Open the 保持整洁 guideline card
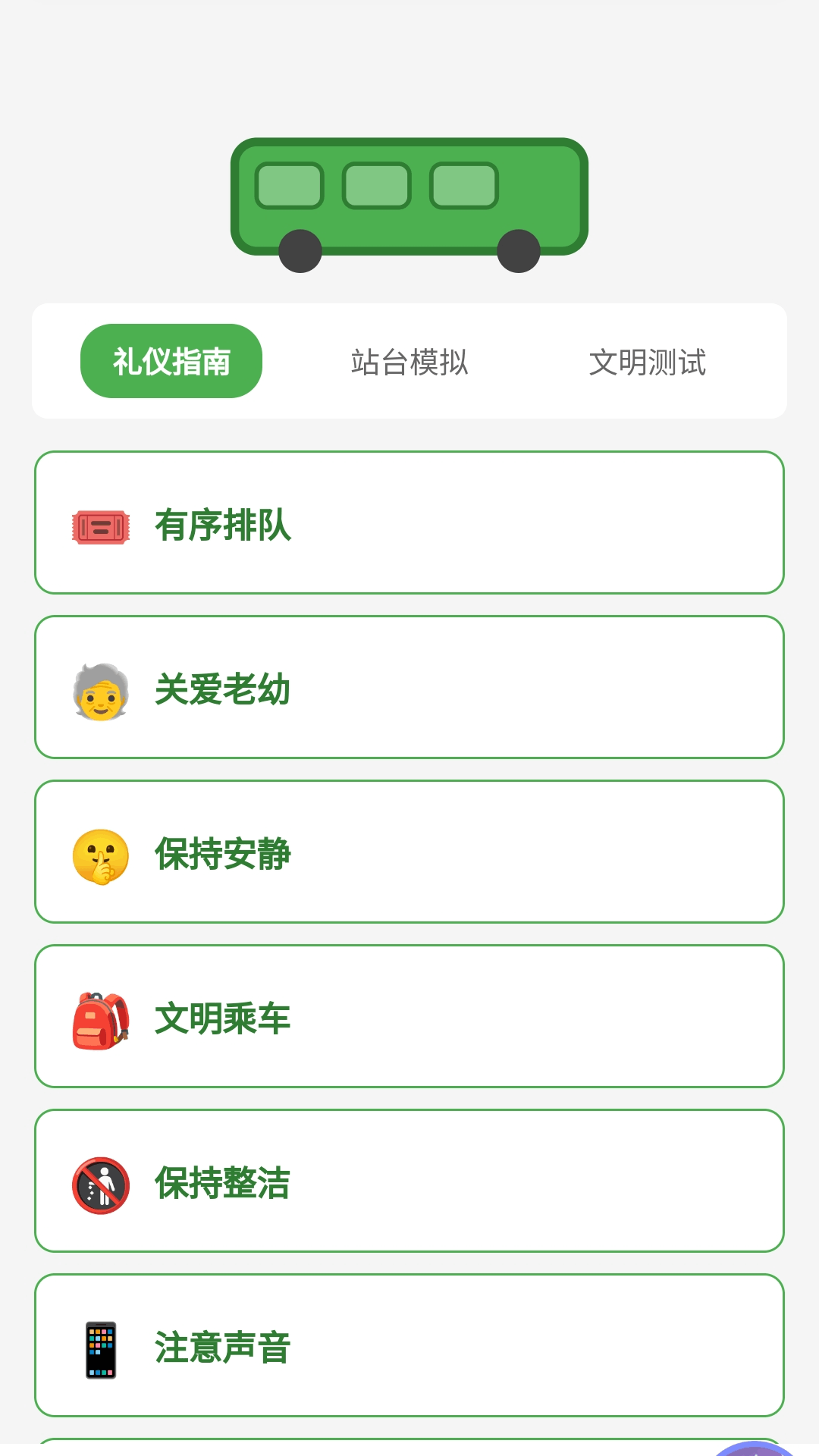The image size is (819, 1456). click(409, 1182)
